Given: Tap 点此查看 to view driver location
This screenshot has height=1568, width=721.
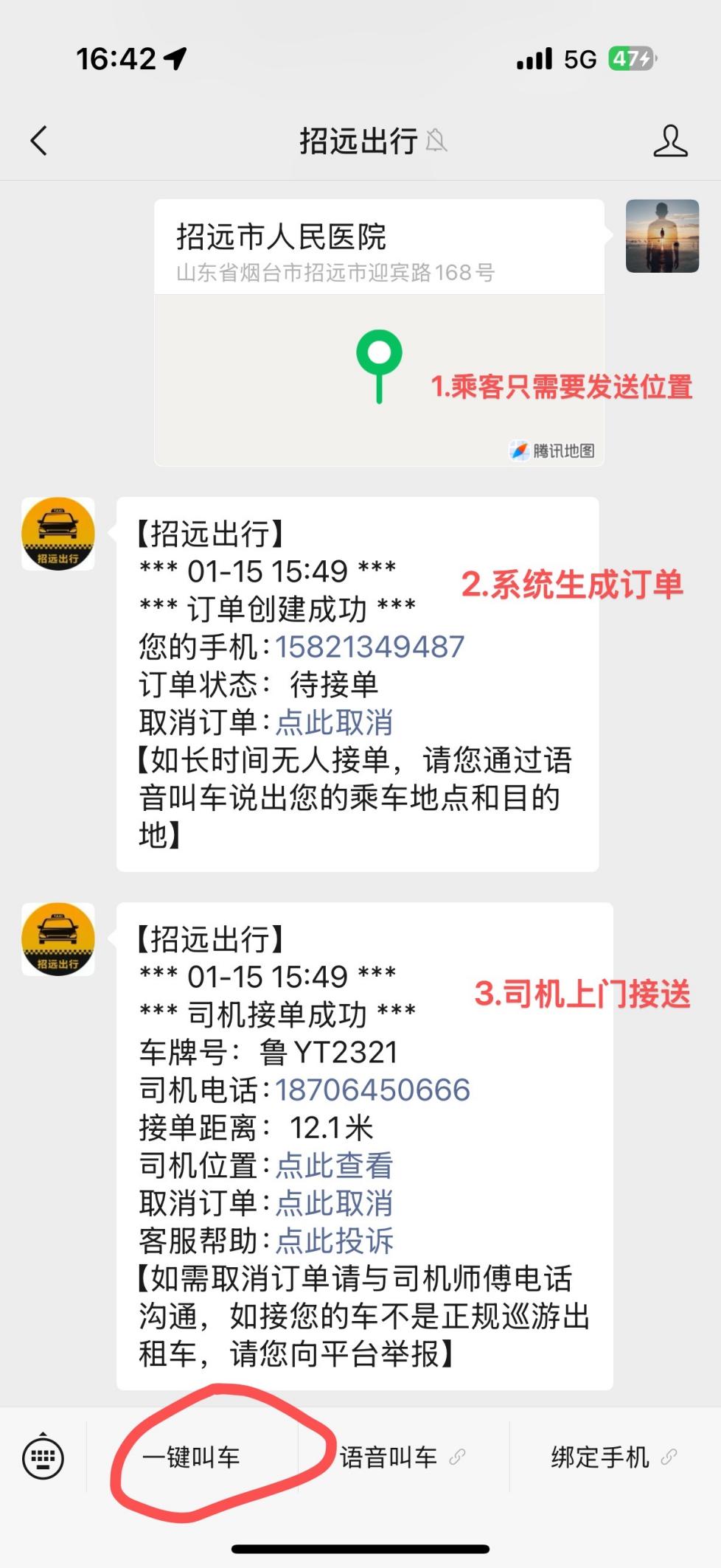Looking at the screenshot, I should point(333,1165).
